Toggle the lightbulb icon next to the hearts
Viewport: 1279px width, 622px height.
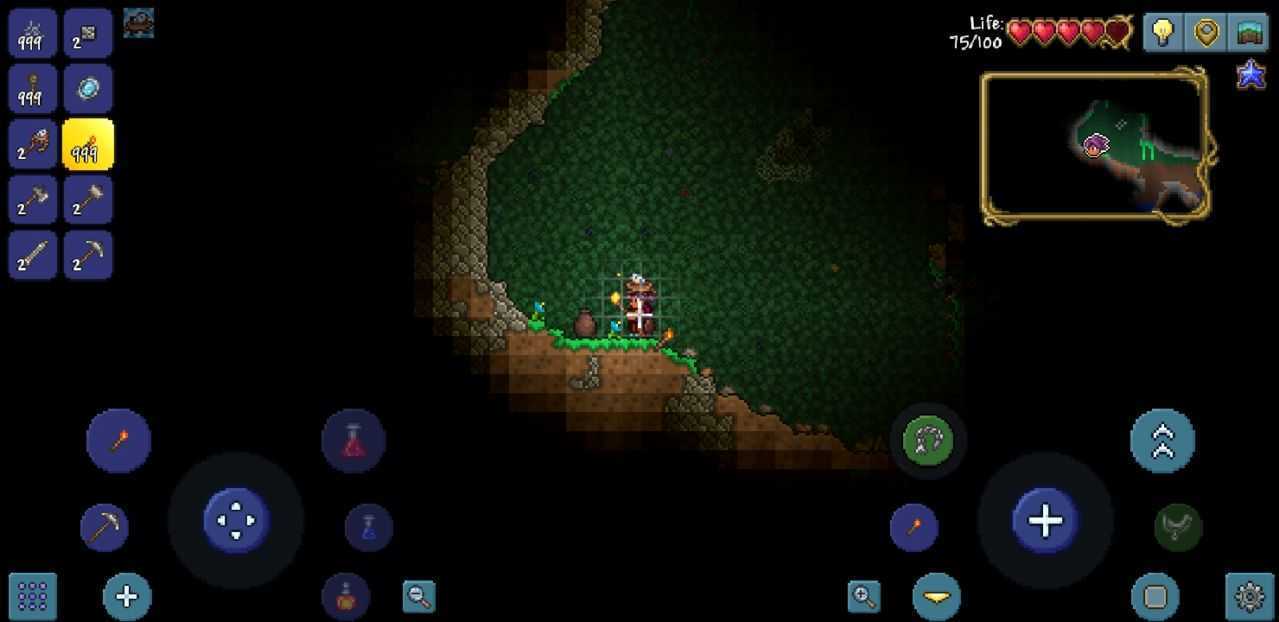tap(1162, 32)
